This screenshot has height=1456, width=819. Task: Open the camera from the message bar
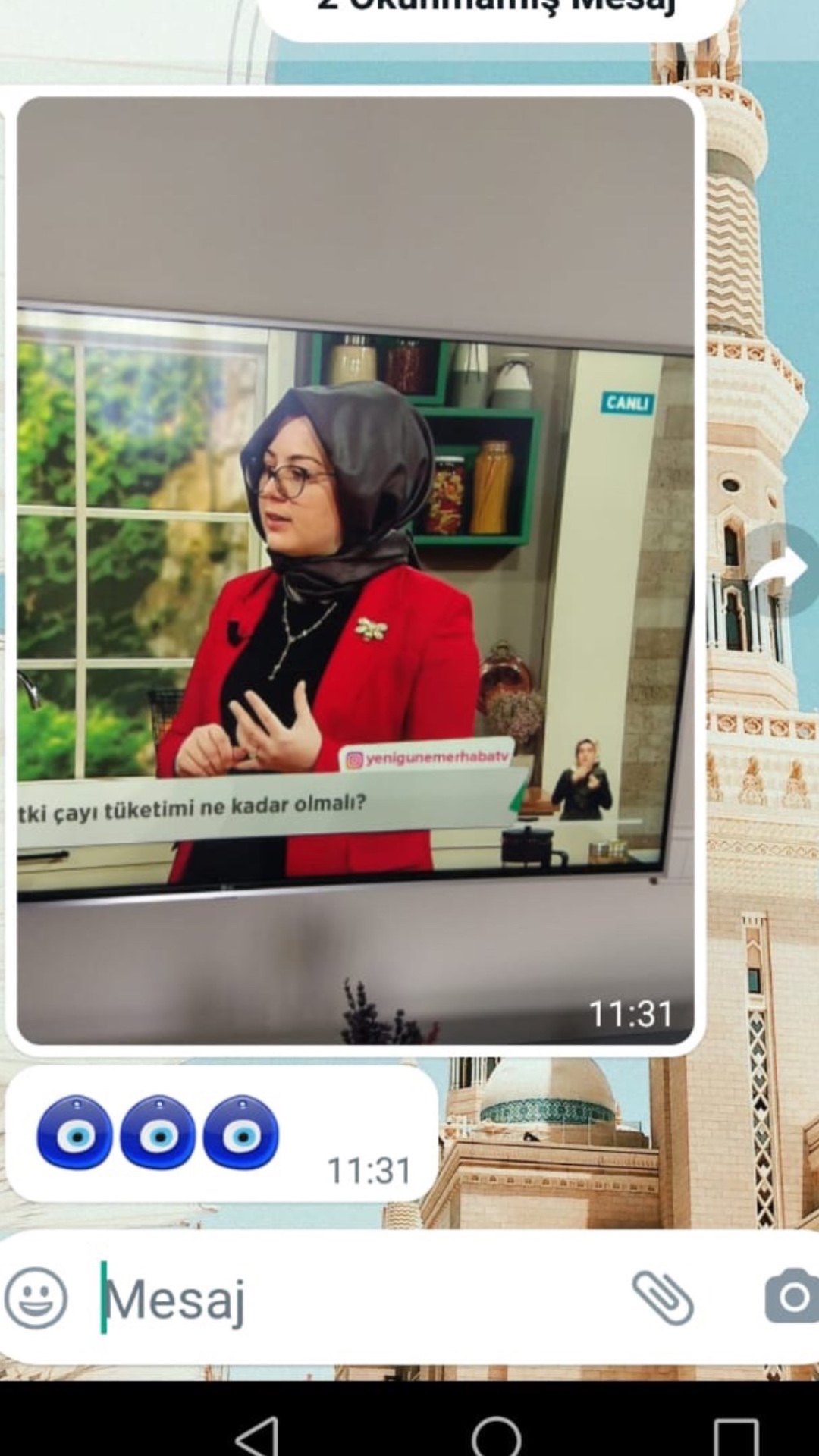[792, 1298]
